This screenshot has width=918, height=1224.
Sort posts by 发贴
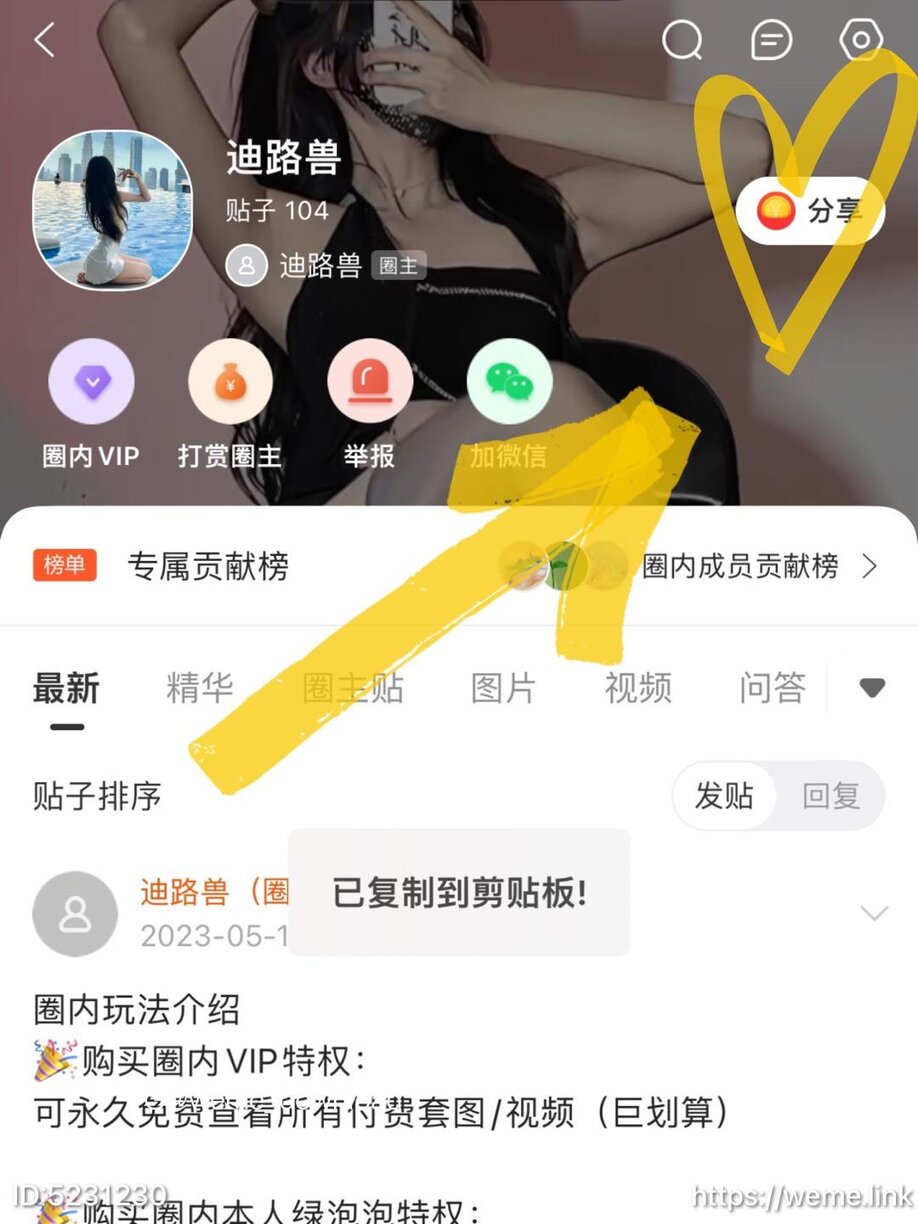724,796
